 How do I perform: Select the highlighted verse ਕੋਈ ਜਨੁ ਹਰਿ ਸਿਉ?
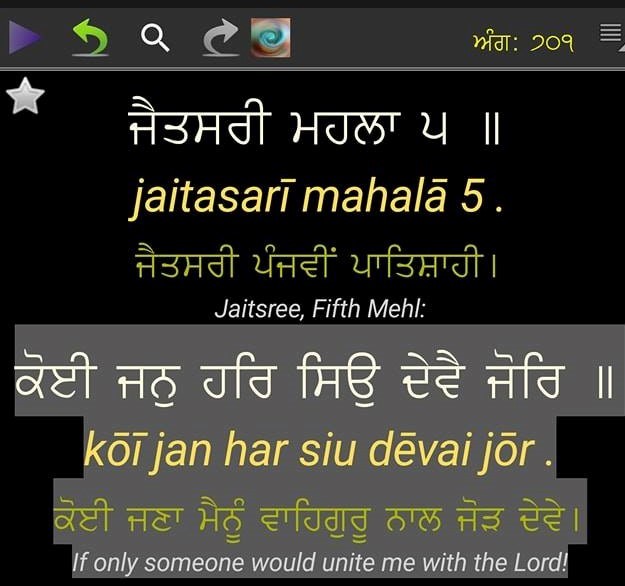[x=313, y=382]
